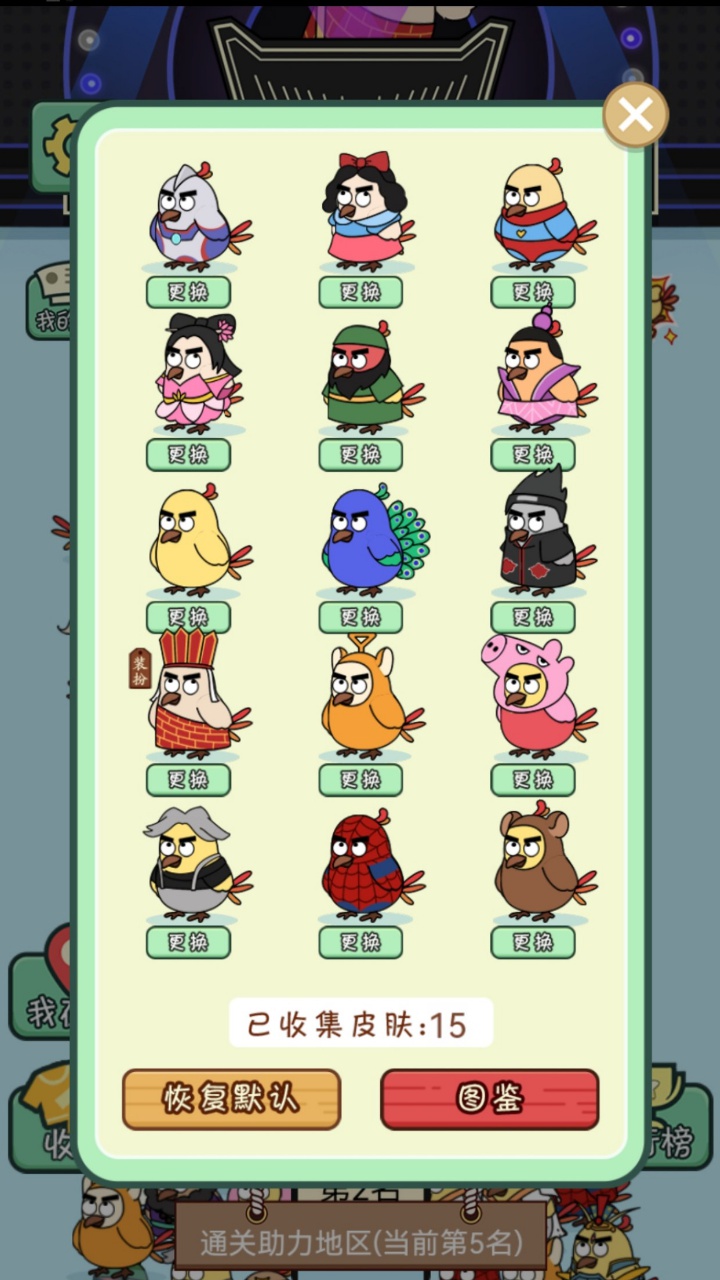Tap 恢复默认 to restore default skin
Image resolution: width=720 pixels, height=1280 pixels.
point(231,1099)
